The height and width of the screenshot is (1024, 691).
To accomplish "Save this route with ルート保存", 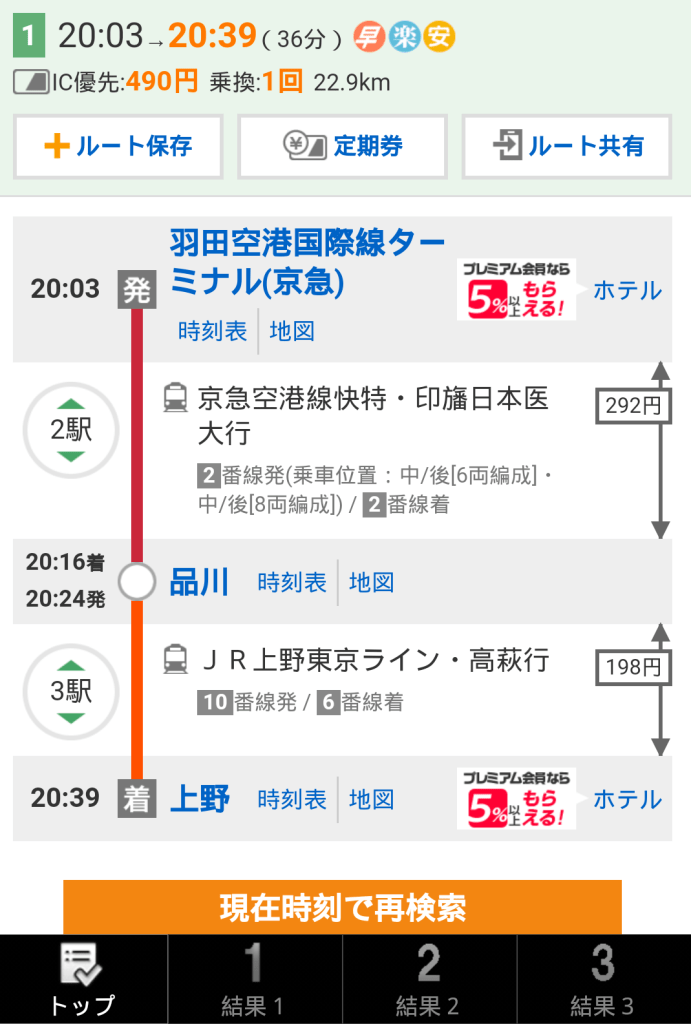I will [119, 146].
